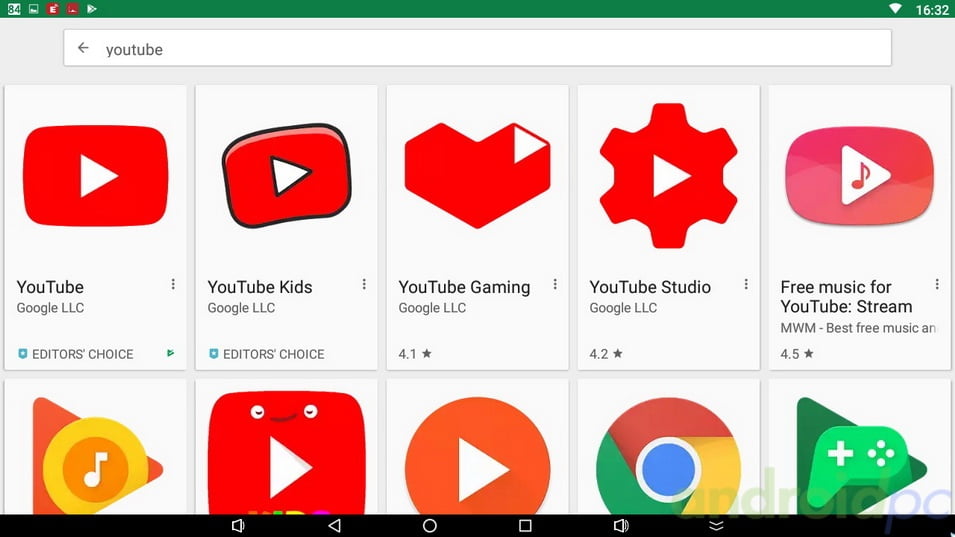Open overflow menu on YouTube Kids card
Image resolution: width=955 pixels, height=537 pixels.
click(x=364, y=285)
